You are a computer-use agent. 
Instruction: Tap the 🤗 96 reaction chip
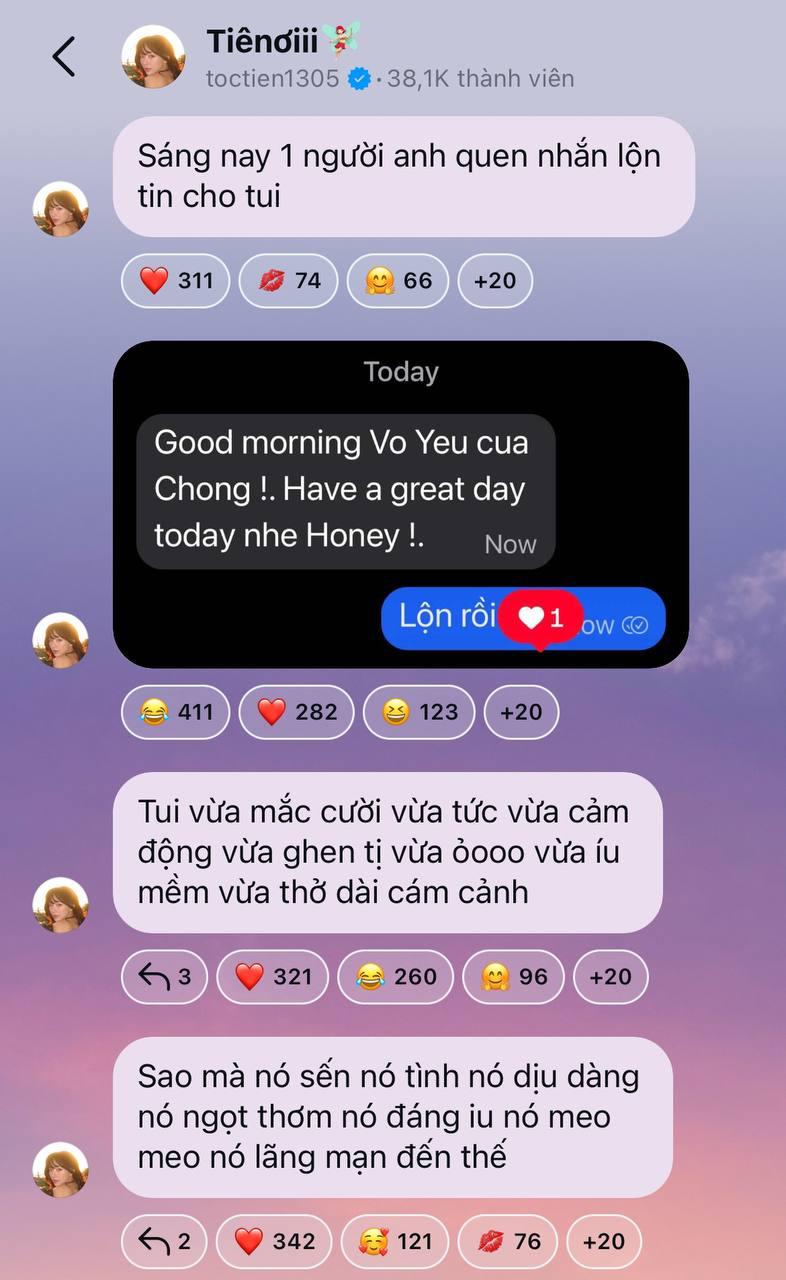[x=513, y=977]
